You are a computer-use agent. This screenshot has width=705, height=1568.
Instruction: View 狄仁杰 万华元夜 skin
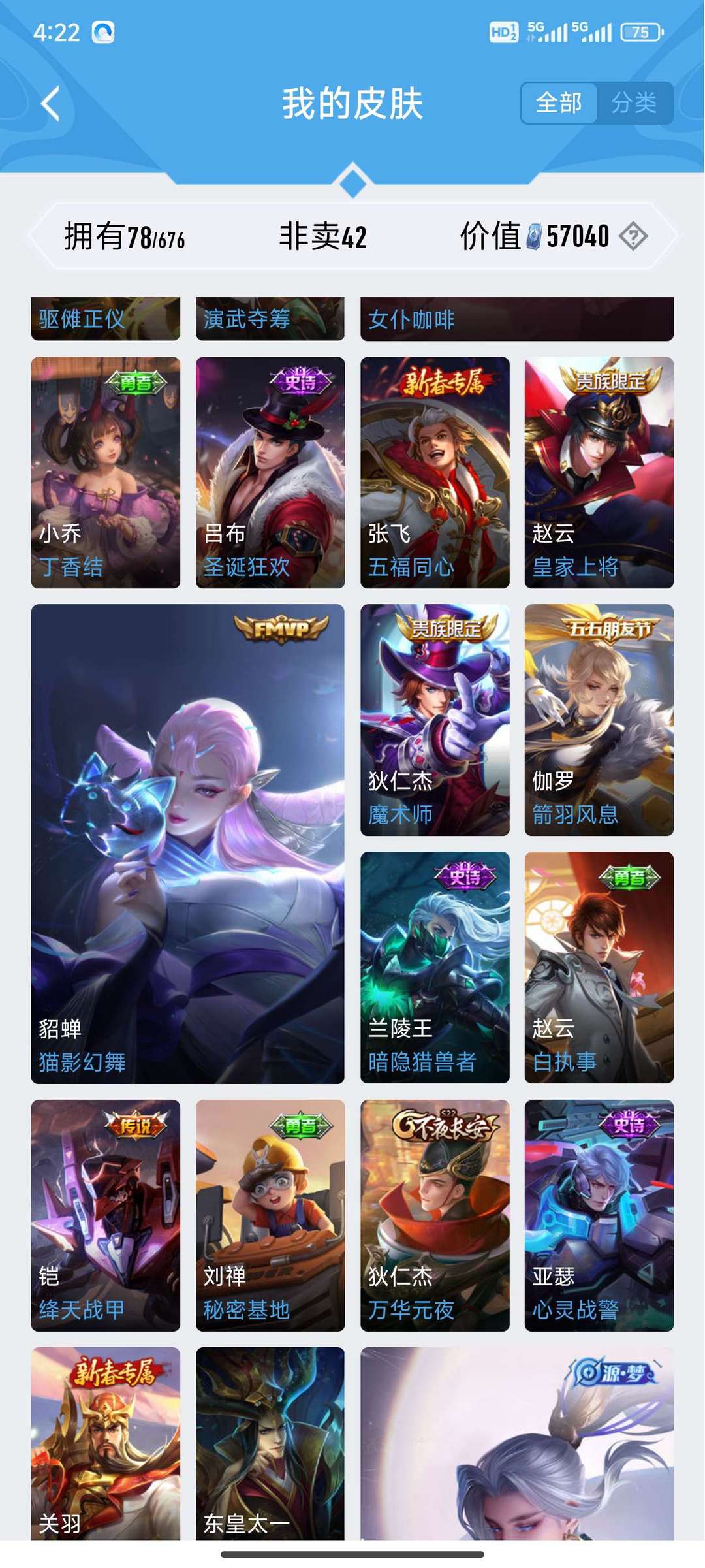click(435, 1215)
